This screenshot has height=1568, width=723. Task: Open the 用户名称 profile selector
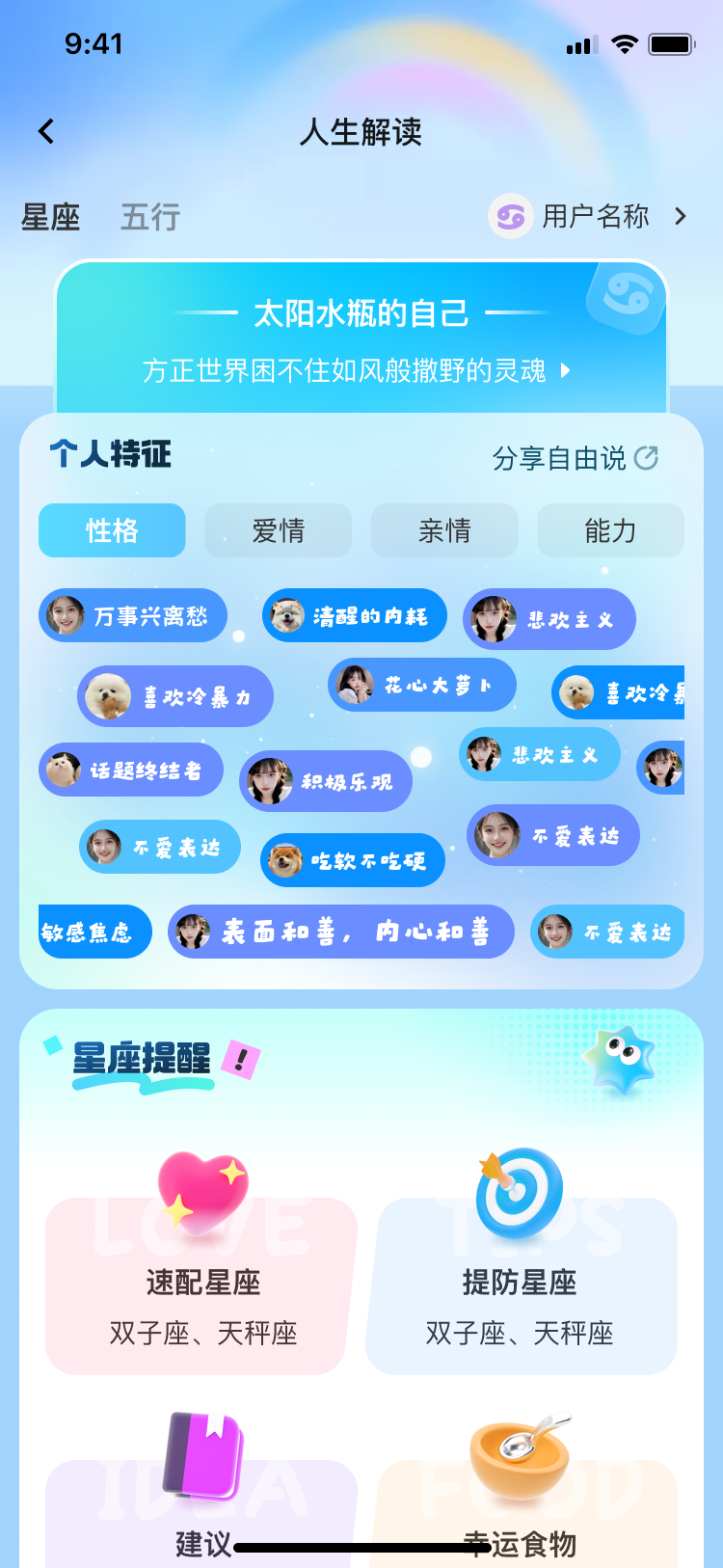click(x=592, y=216)
